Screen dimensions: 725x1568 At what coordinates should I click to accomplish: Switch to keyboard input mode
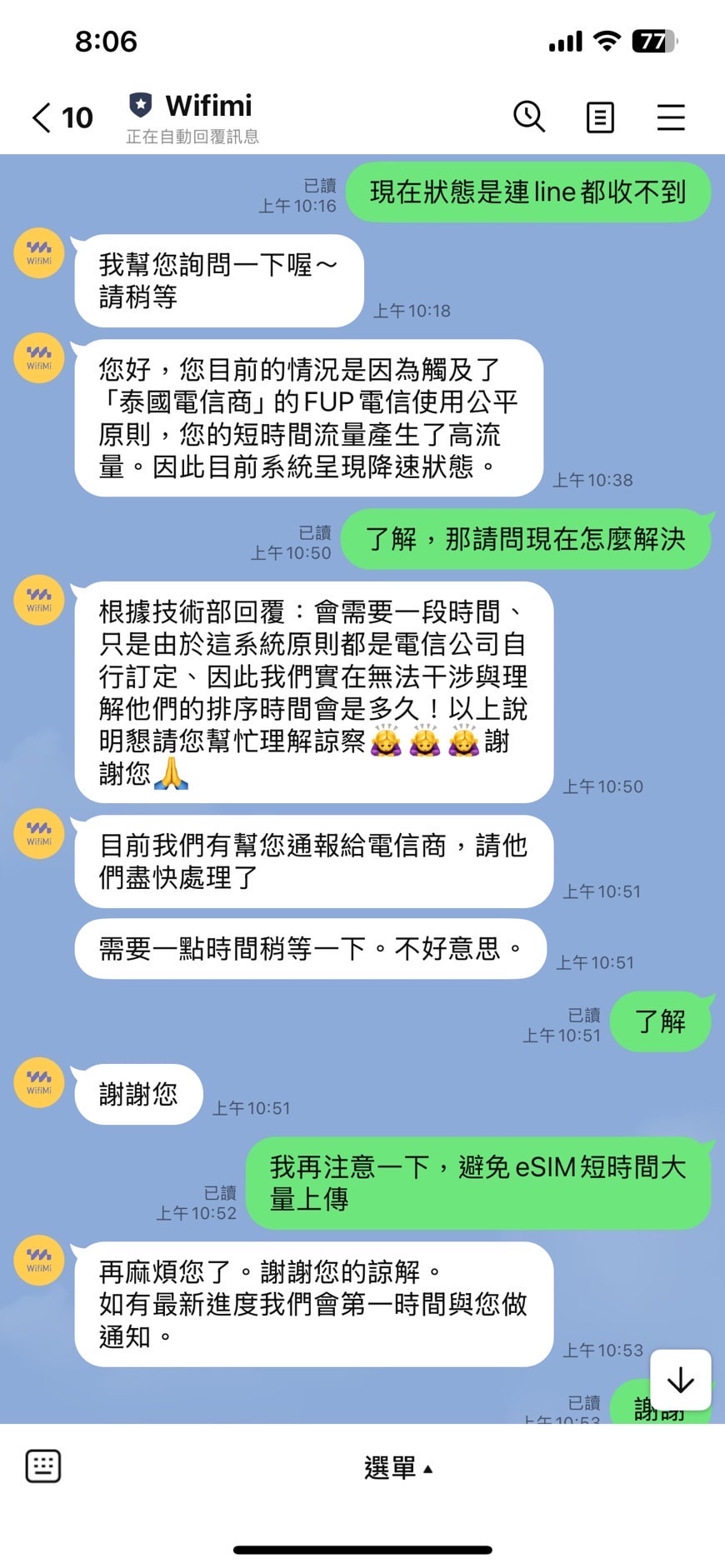point(43,1466)
